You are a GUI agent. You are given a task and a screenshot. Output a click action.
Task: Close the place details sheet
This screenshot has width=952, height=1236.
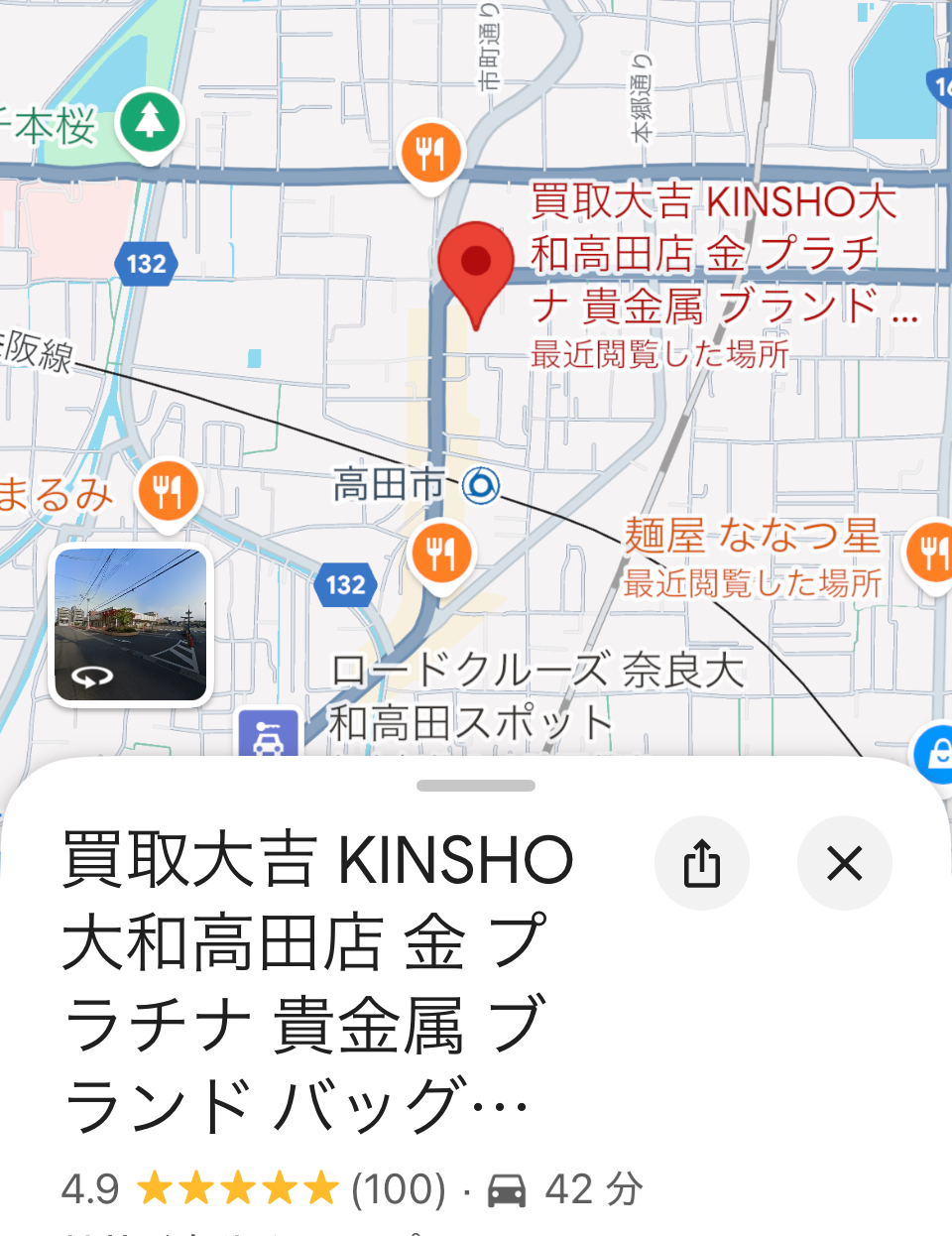pyautogui.click(x=844, y=863)
